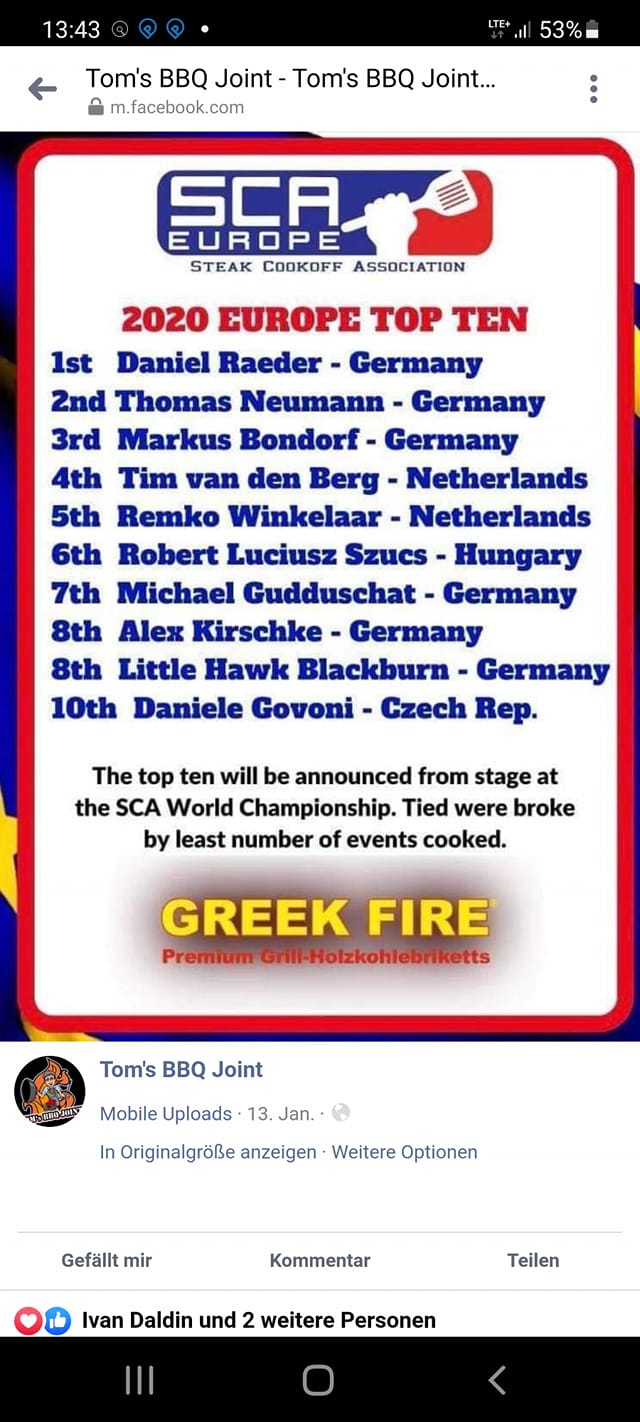
Task: Share the post via Teilen
Action: [533, 1260]
